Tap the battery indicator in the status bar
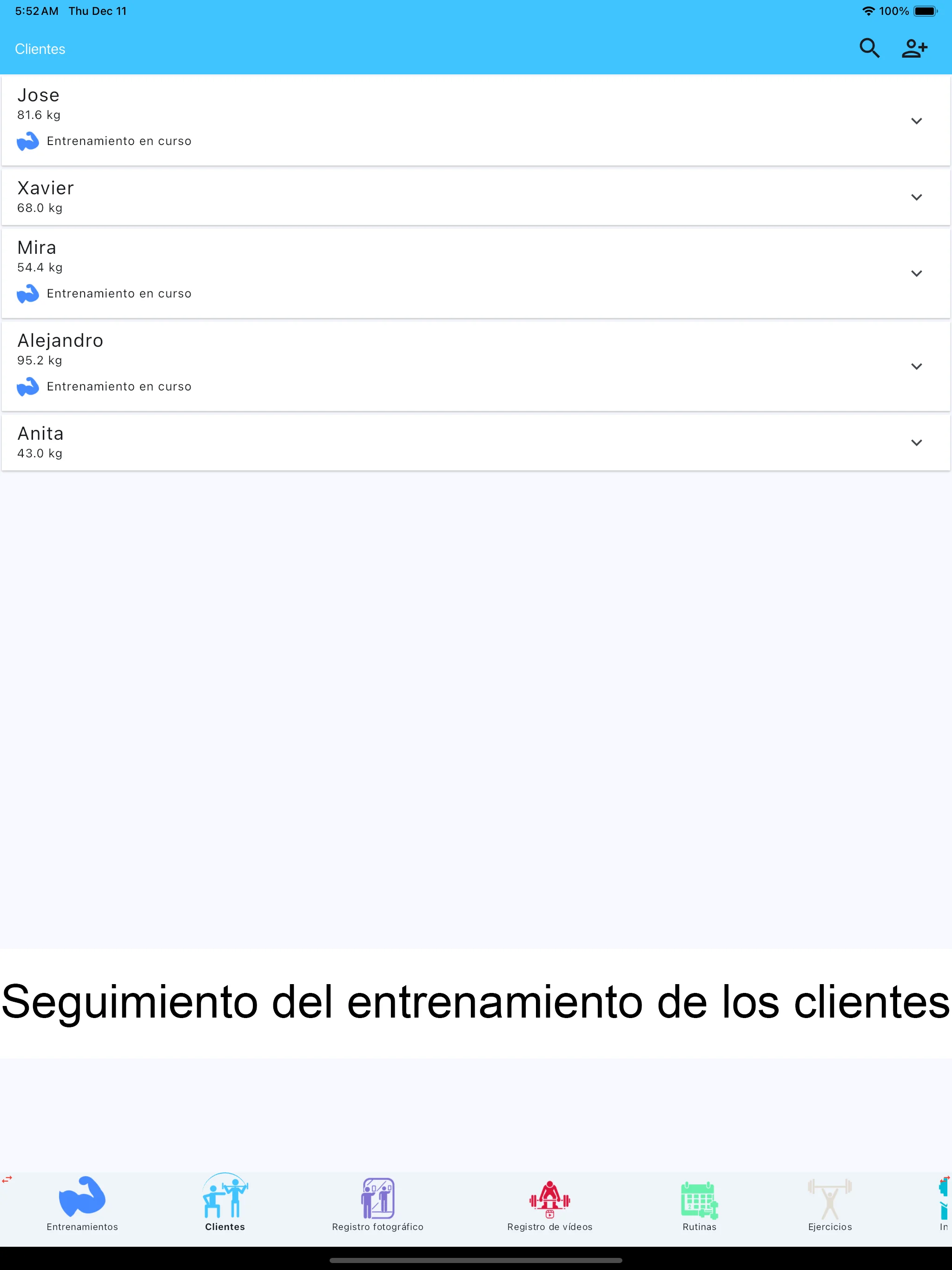The height and width of the screenshot is (1270, 952). click(x=926, y=10)
